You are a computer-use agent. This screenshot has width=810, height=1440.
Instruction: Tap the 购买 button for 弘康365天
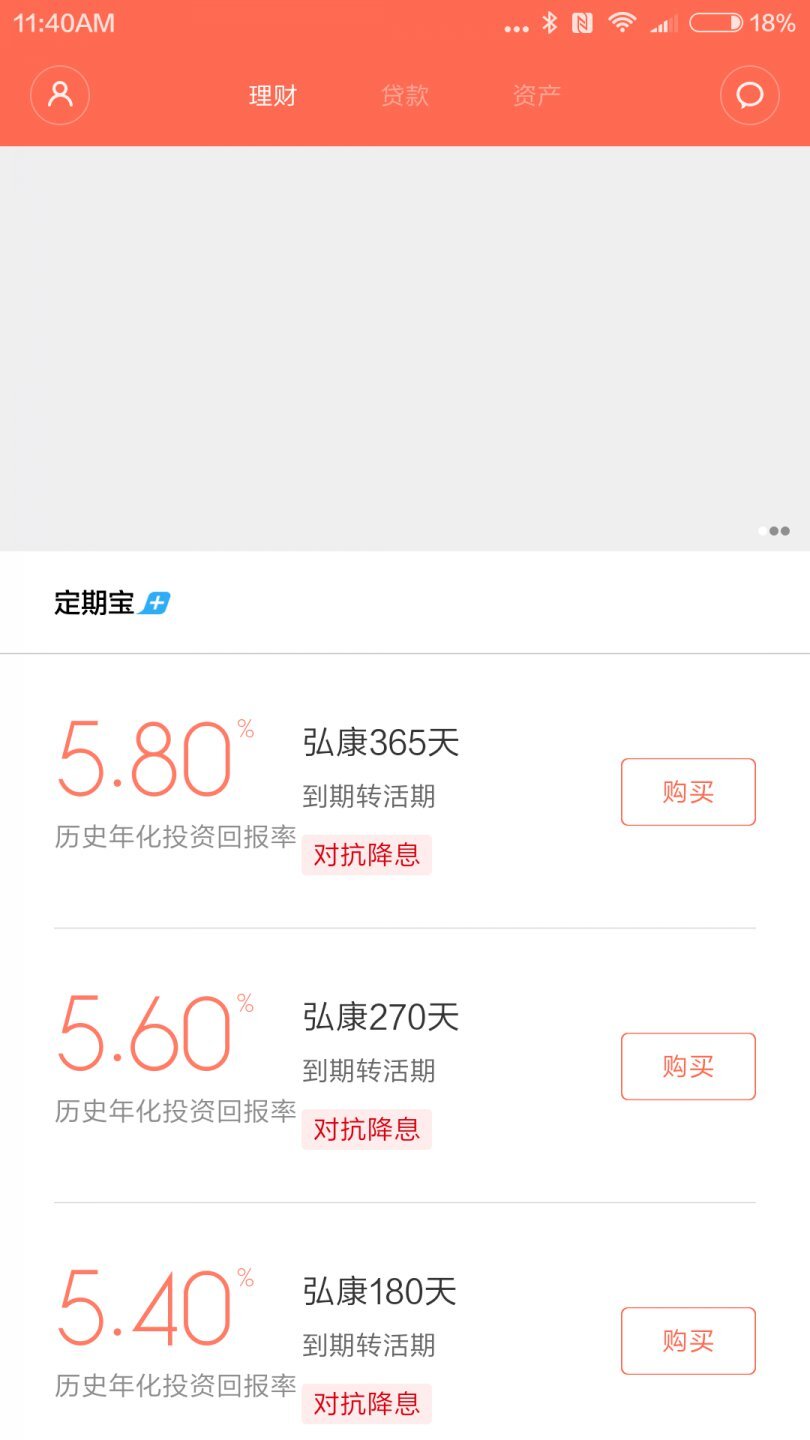[x=688, y=792]
